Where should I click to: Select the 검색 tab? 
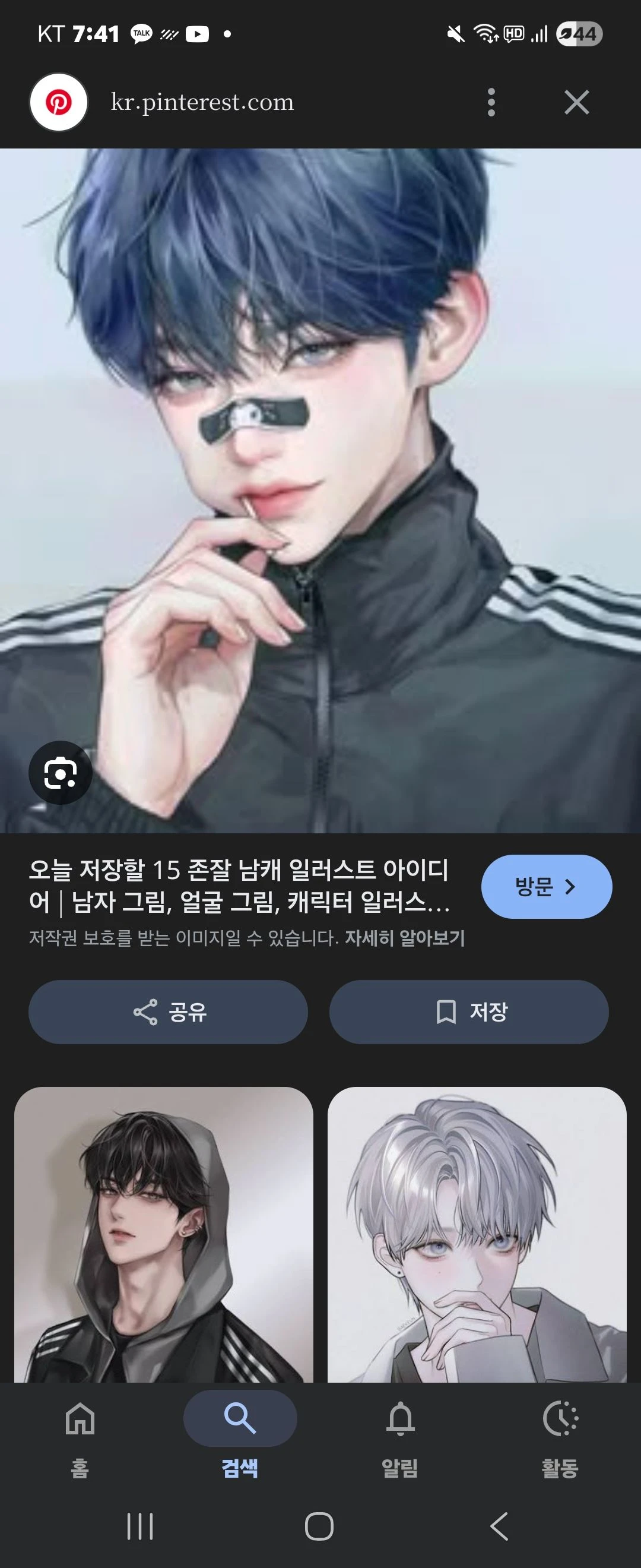240,1440
